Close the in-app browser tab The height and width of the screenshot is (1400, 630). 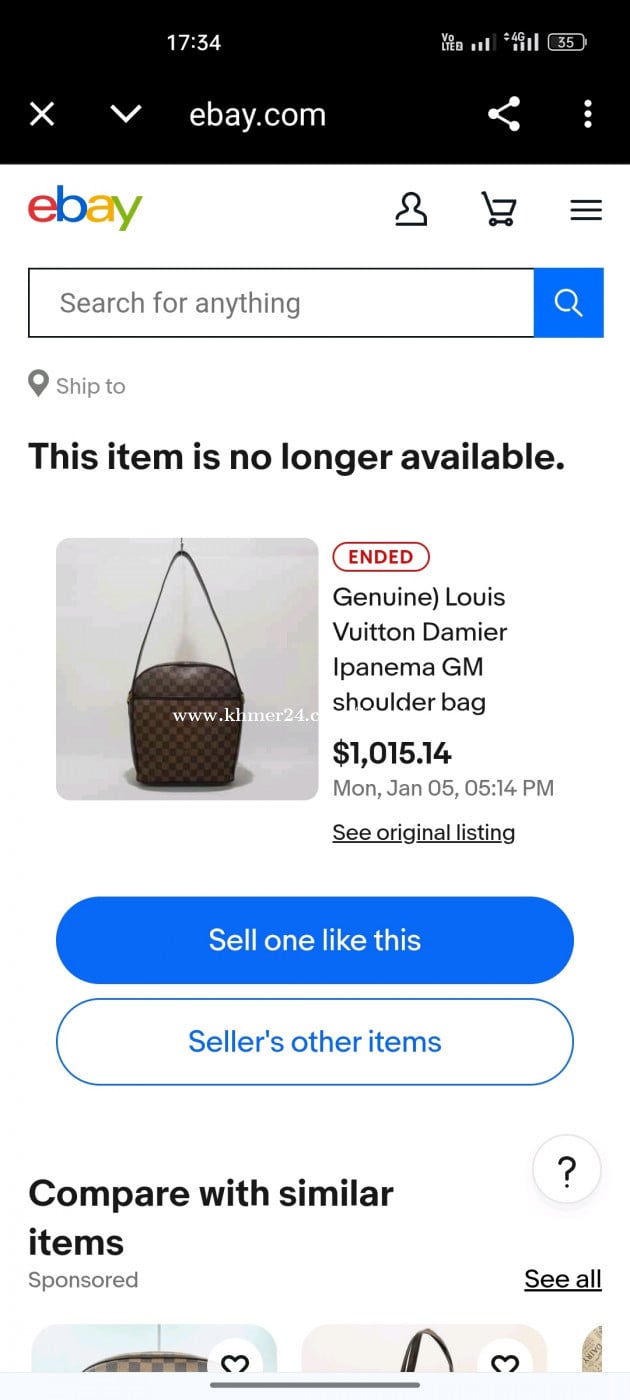pos(42,114)
